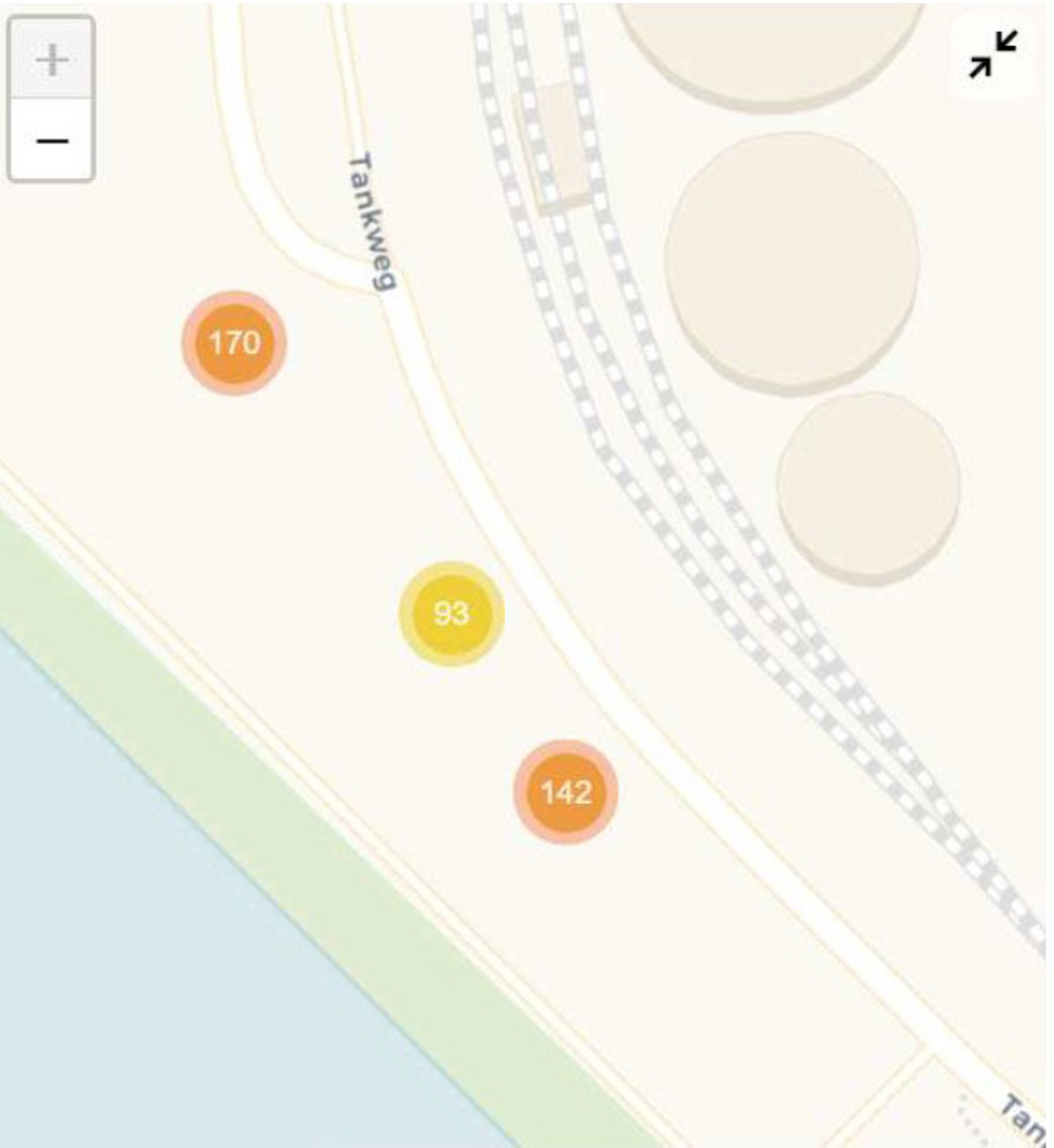Open the cluster marker showing 170
The image size is (1054, 1148).
click(235, 343)
